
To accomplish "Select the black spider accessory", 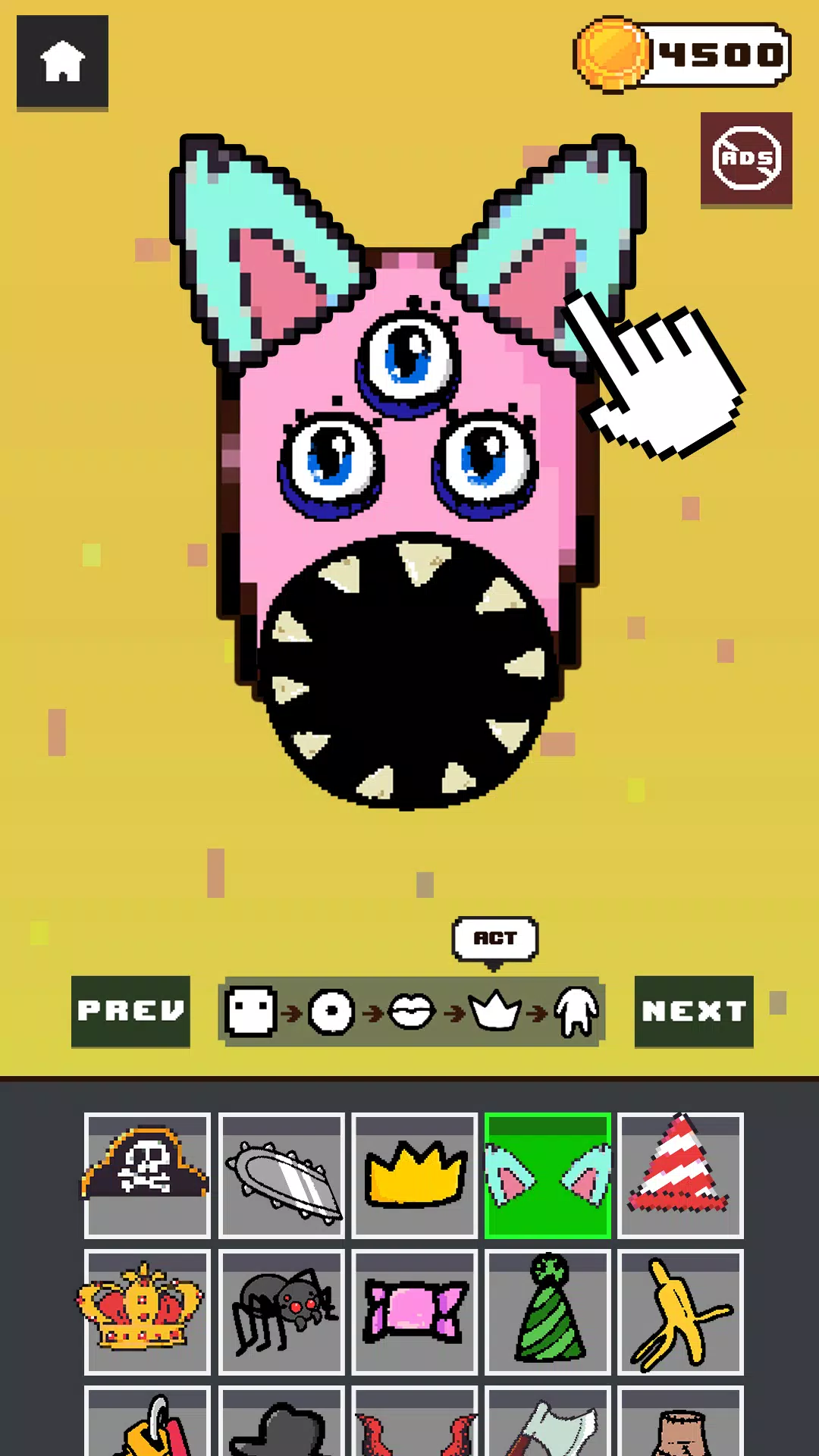I will [x=281, y=1311].
